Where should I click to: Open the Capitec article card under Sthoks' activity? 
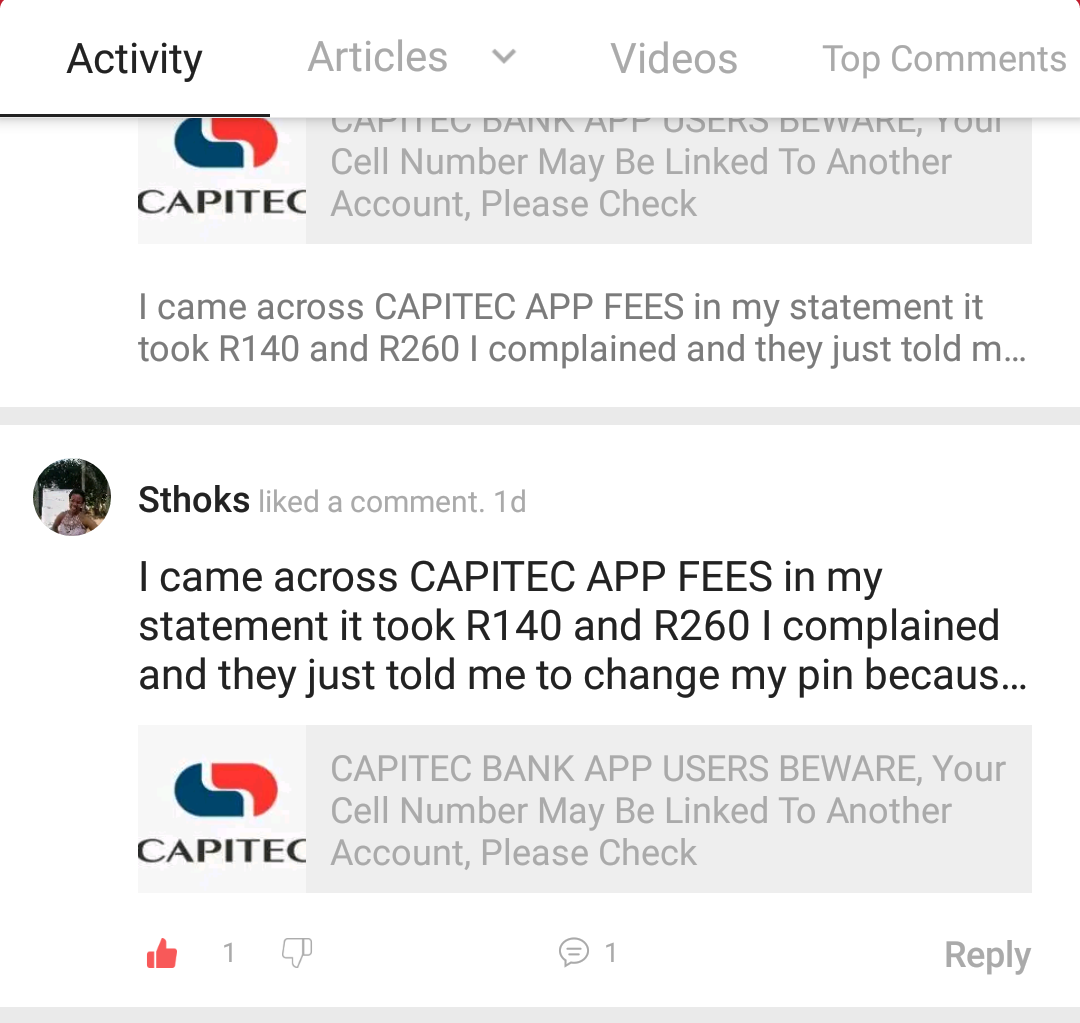[x=584, y=809]
